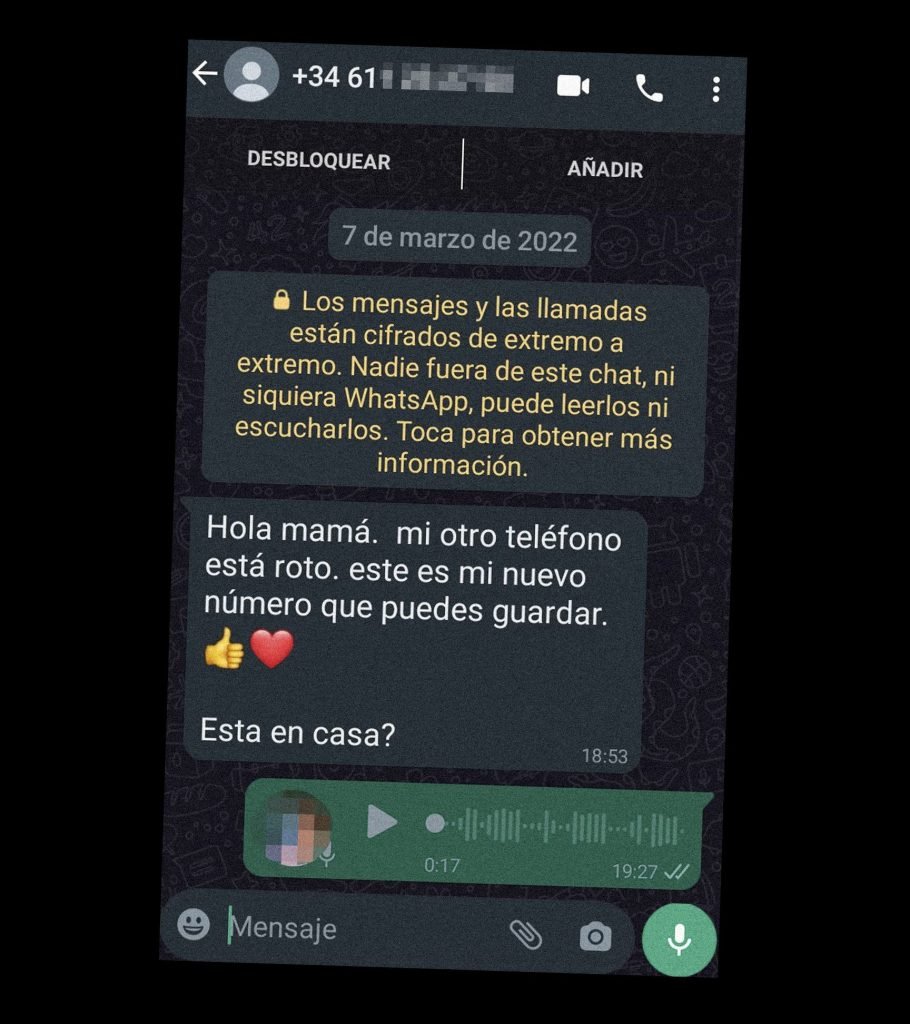
Task: Open the emoji picker
Action: 194,924
